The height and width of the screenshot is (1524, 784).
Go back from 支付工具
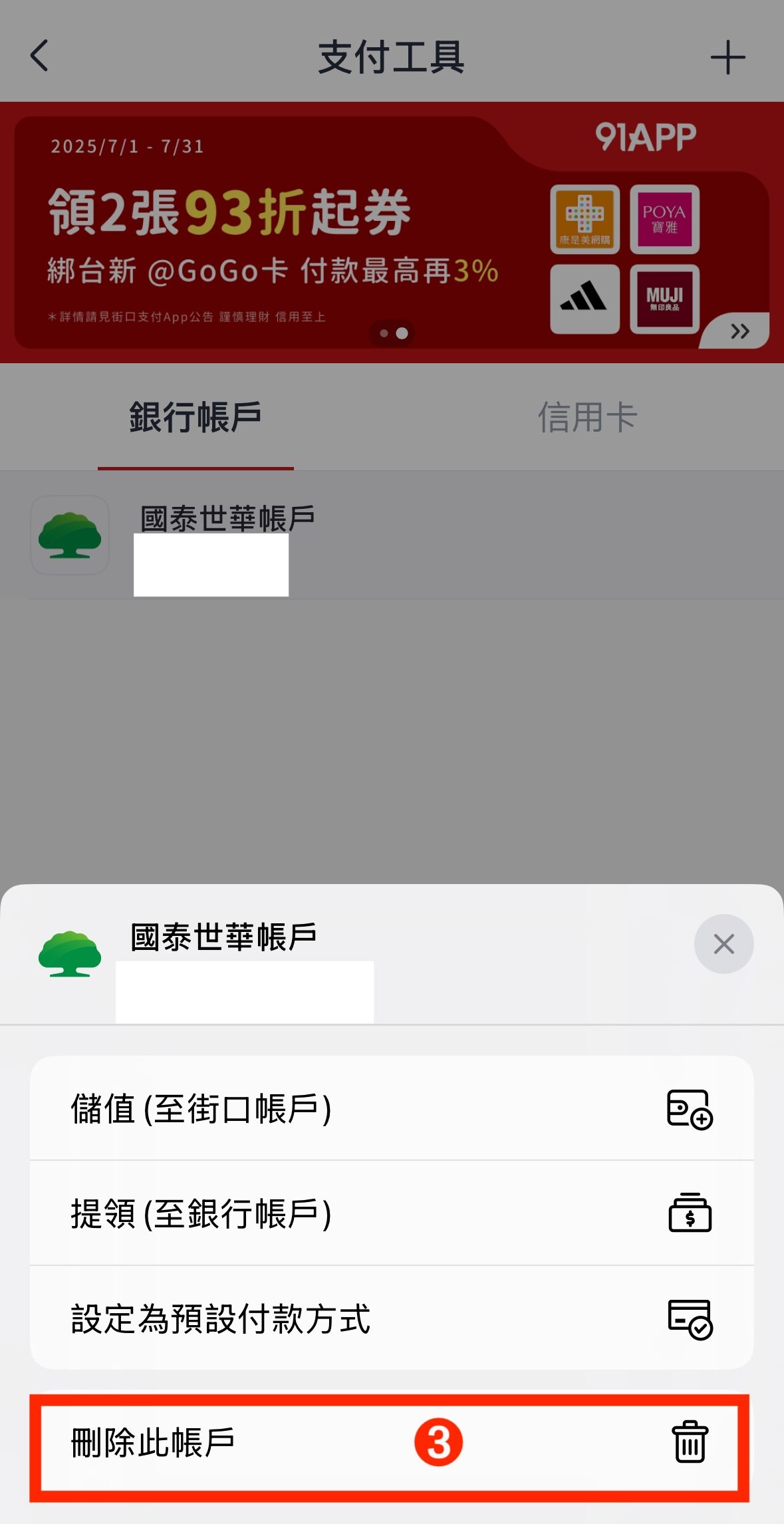40,56
